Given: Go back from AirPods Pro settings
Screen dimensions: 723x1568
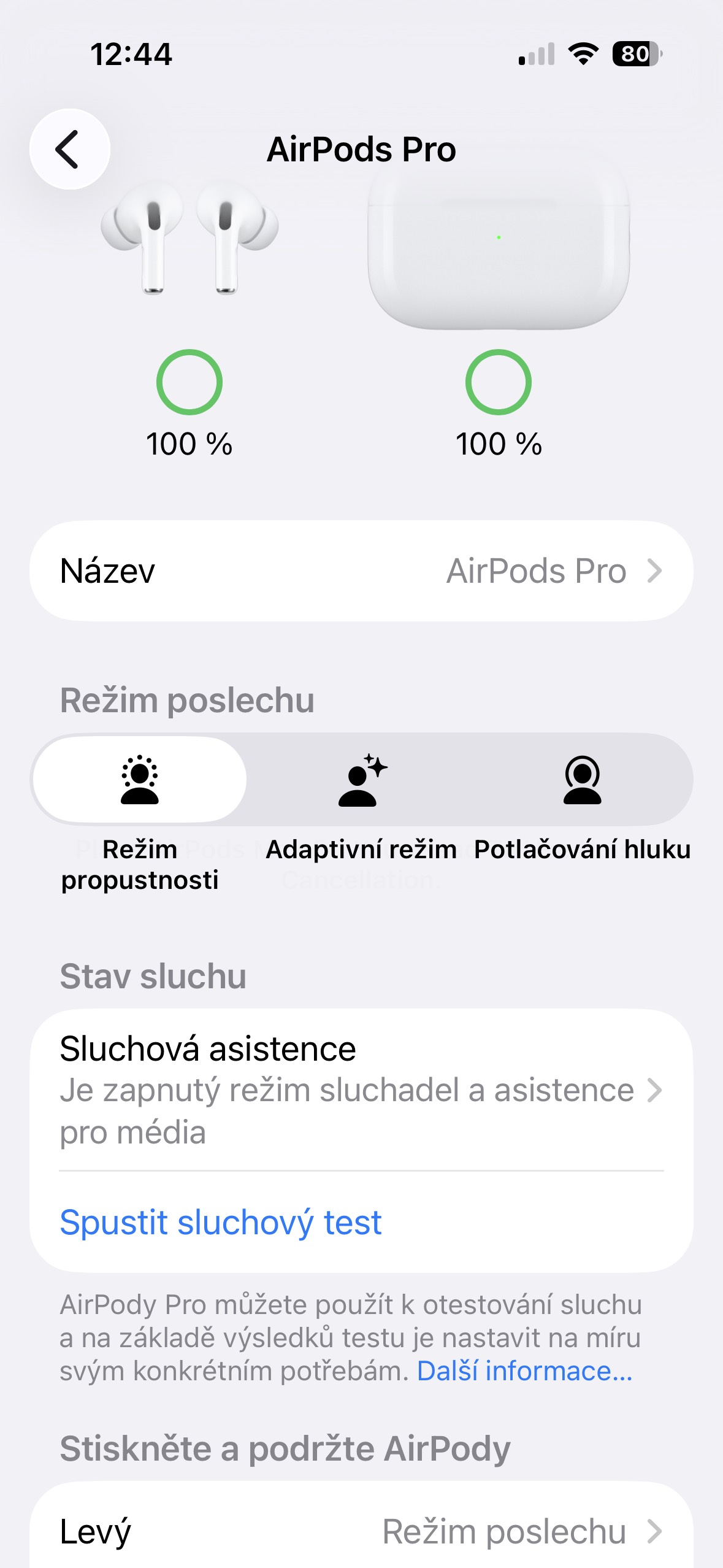Looking at the screenshot, I should (69, 149).
